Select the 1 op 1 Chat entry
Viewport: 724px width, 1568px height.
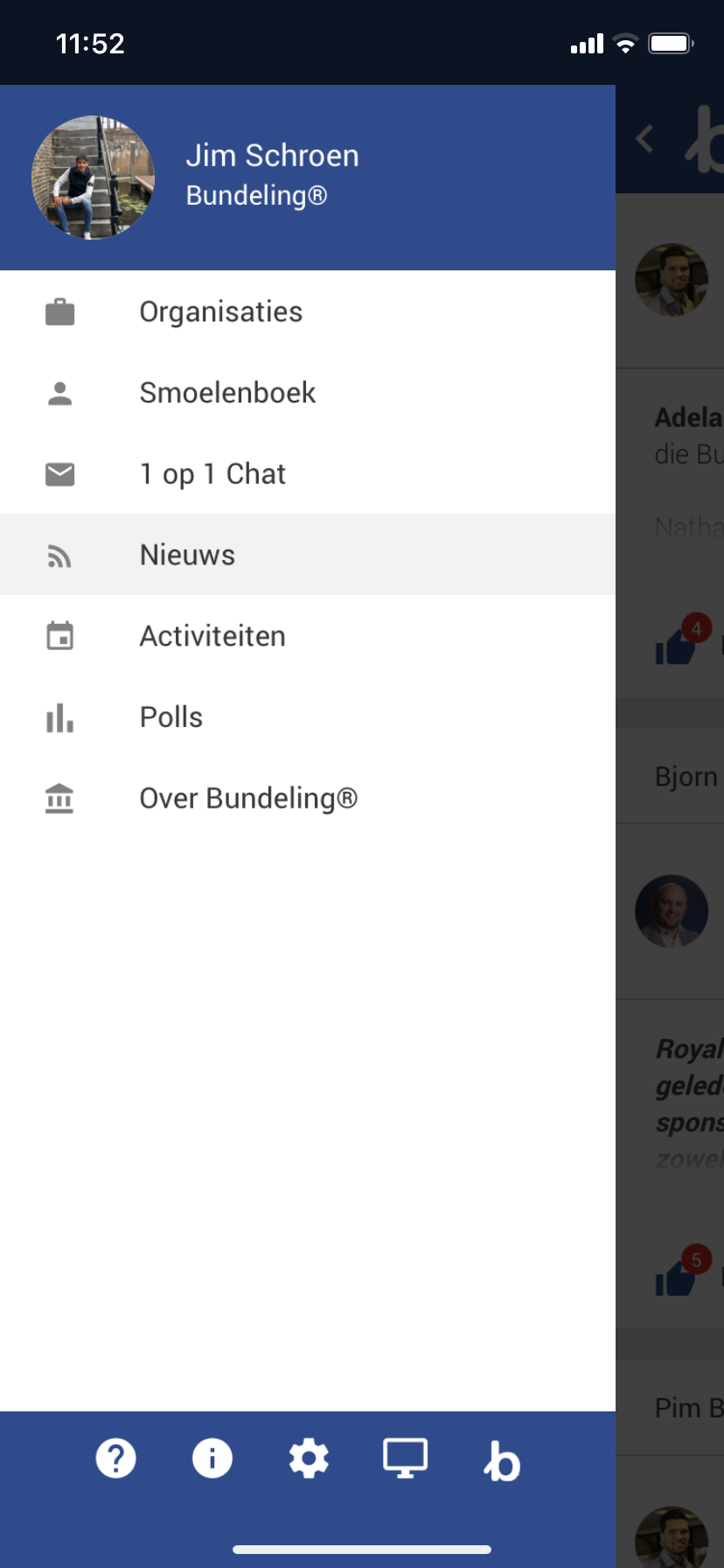pos(212,473)
